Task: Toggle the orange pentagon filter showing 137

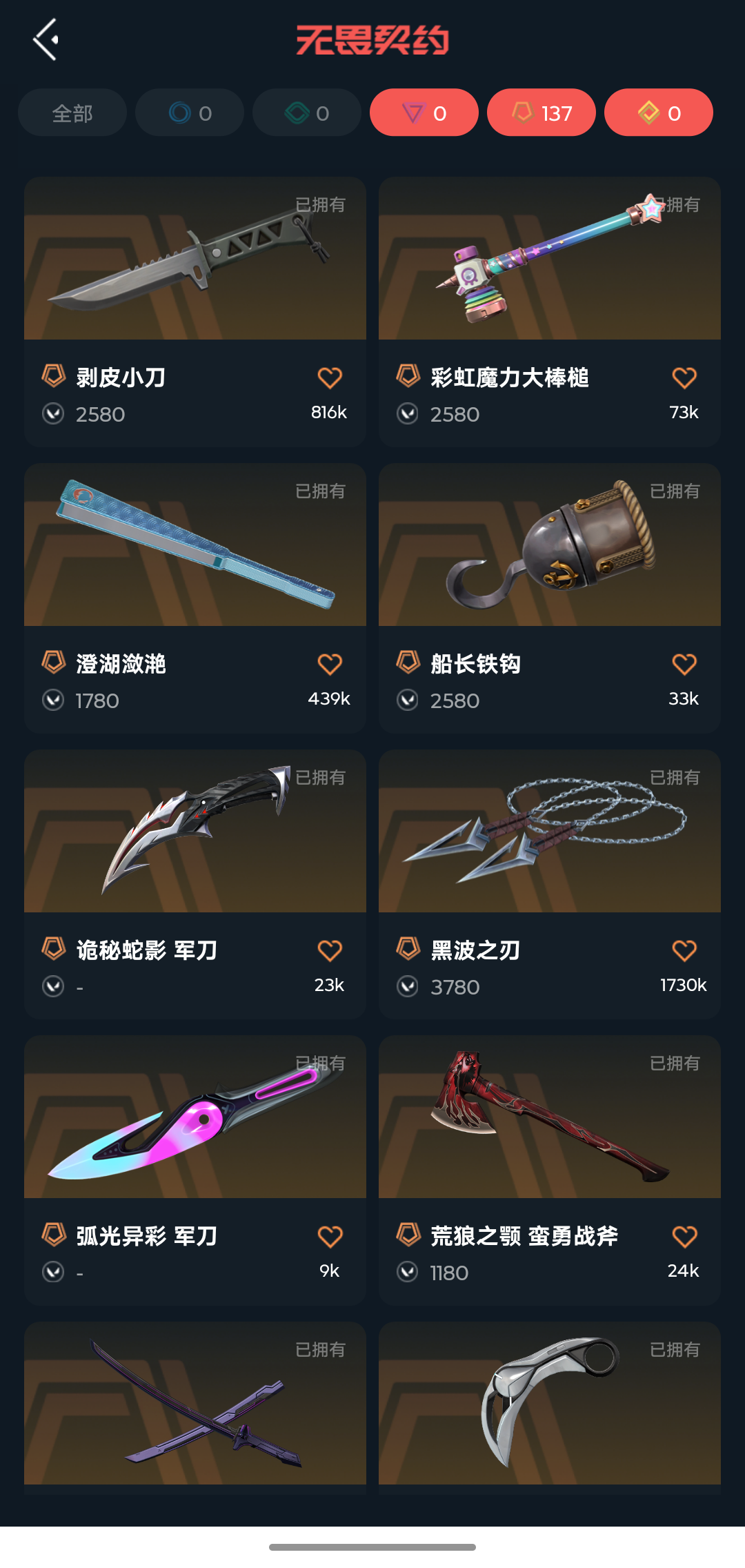Action: [x=542, y=113]
